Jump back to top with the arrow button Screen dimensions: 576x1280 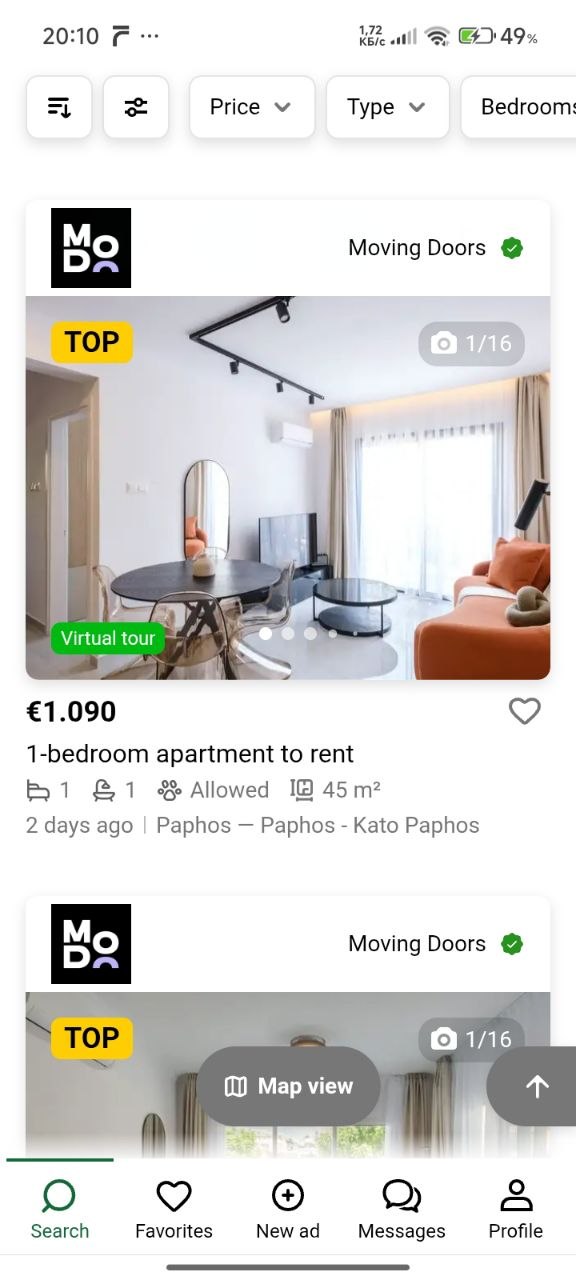point(536,1086)
